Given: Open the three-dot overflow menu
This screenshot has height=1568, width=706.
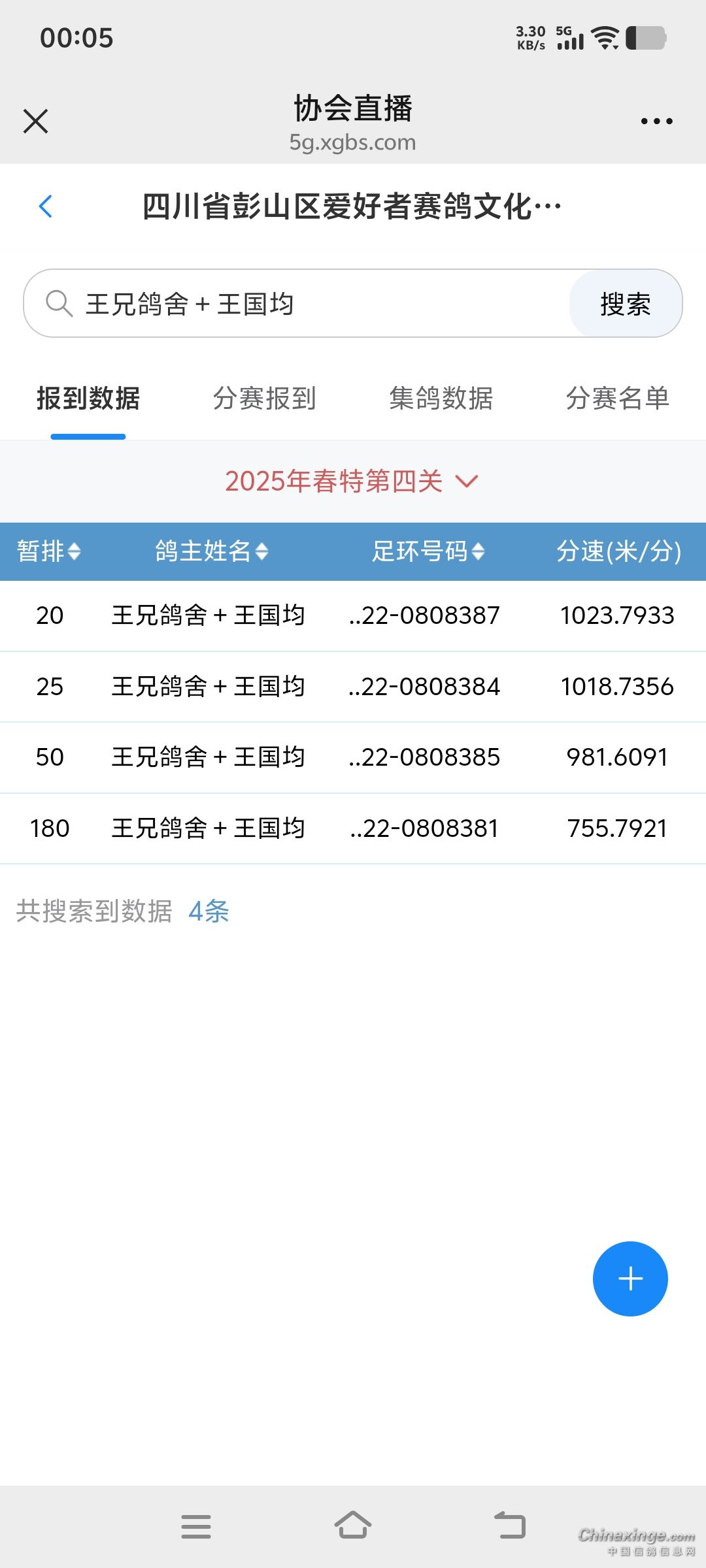Looking at the screenshot, I should click(656, 122).
